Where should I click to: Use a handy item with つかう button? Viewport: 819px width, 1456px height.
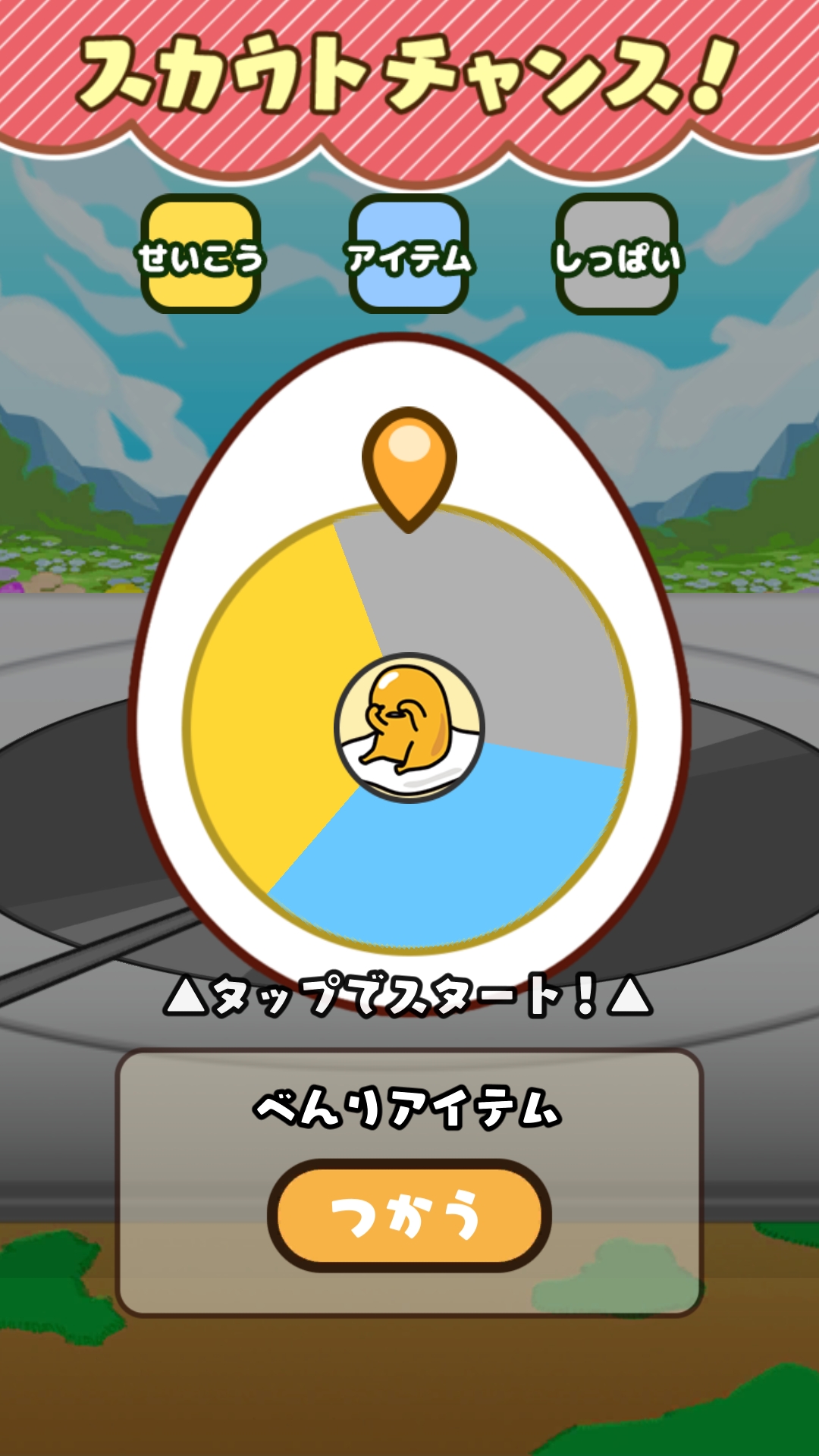(409, 1215)
